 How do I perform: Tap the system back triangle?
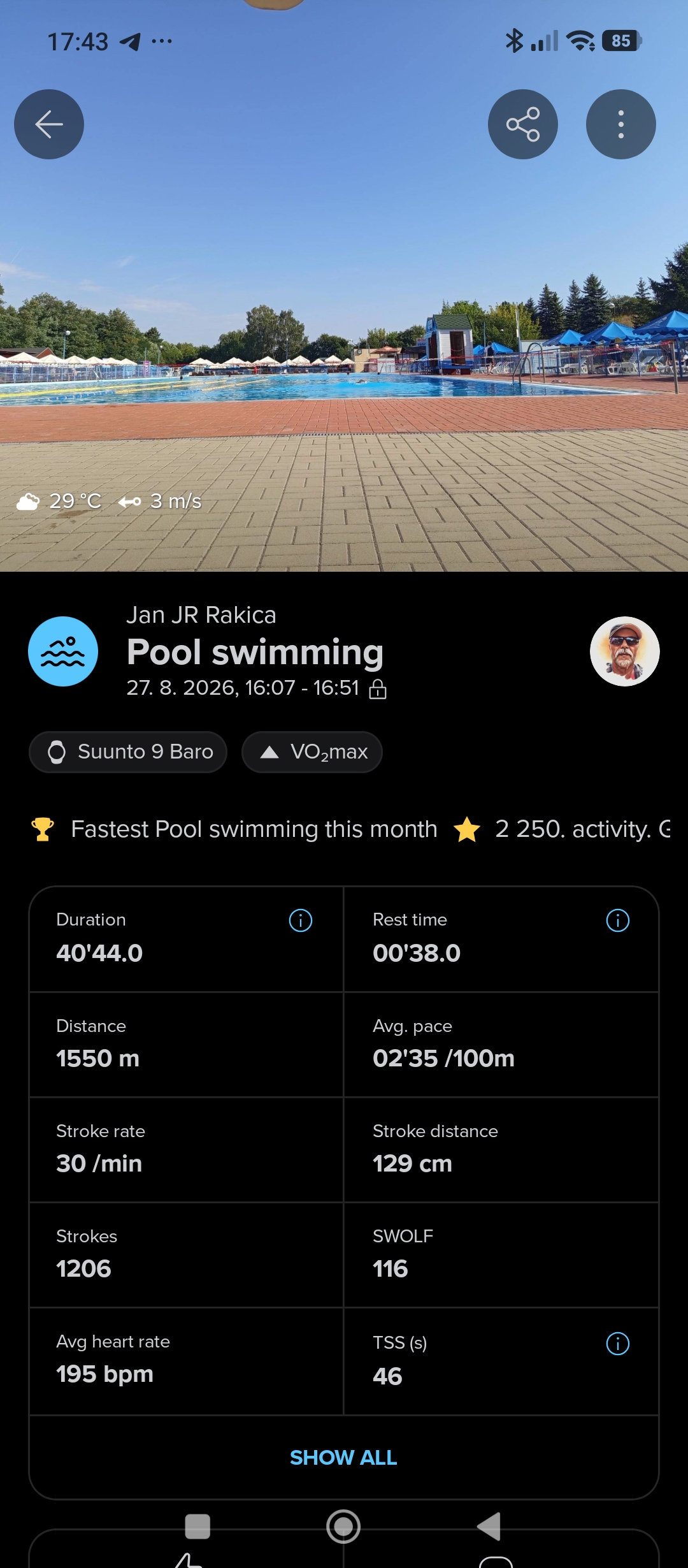tap(489, 1527)
